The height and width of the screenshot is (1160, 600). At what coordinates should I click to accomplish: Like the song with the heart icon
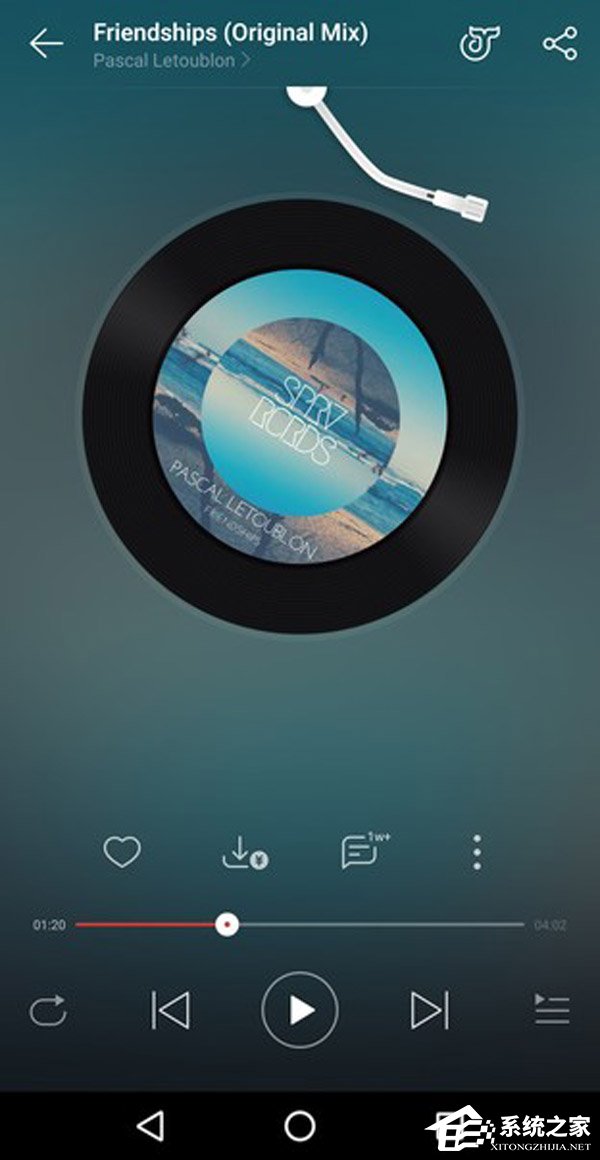coord(122,853)
